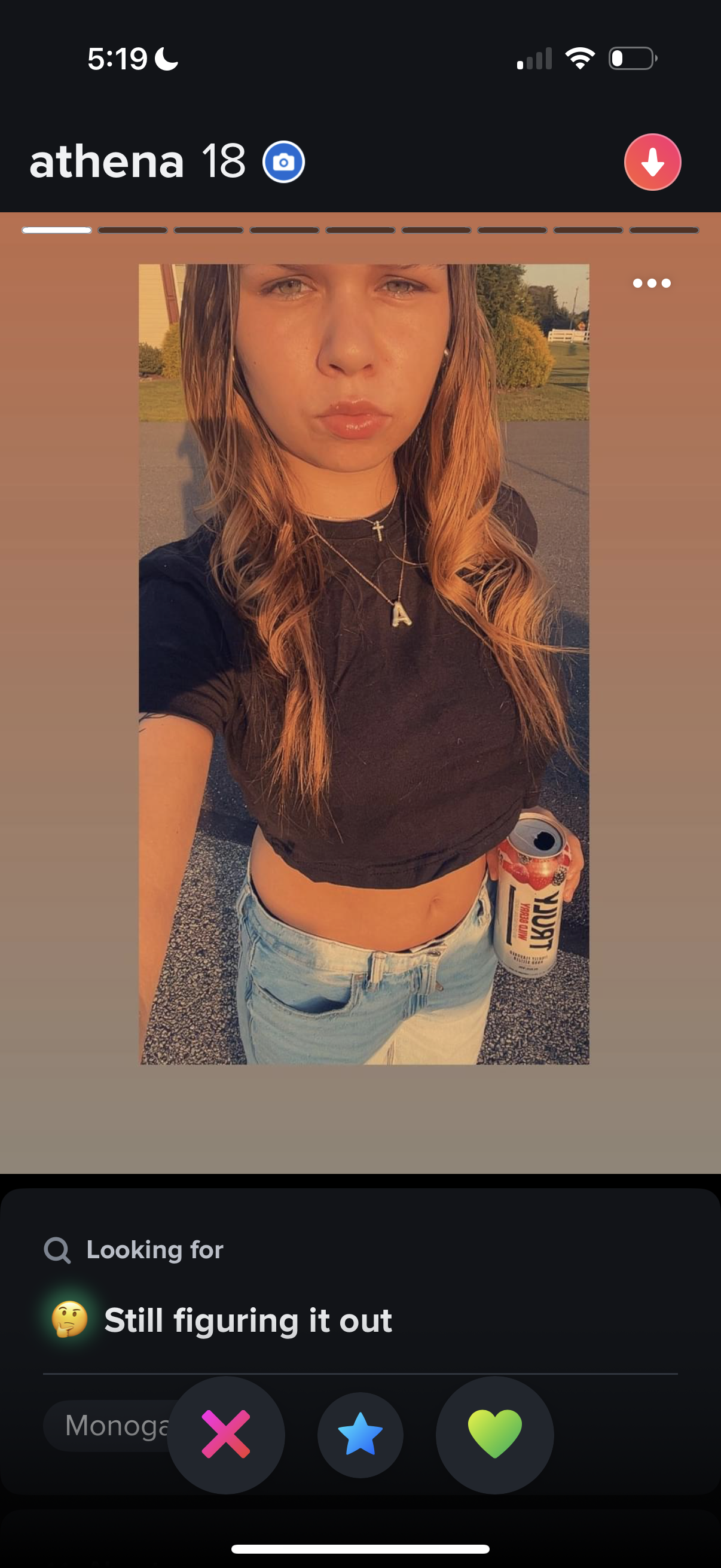
Task: Send a Super Like with the star
Action: 360,1435
